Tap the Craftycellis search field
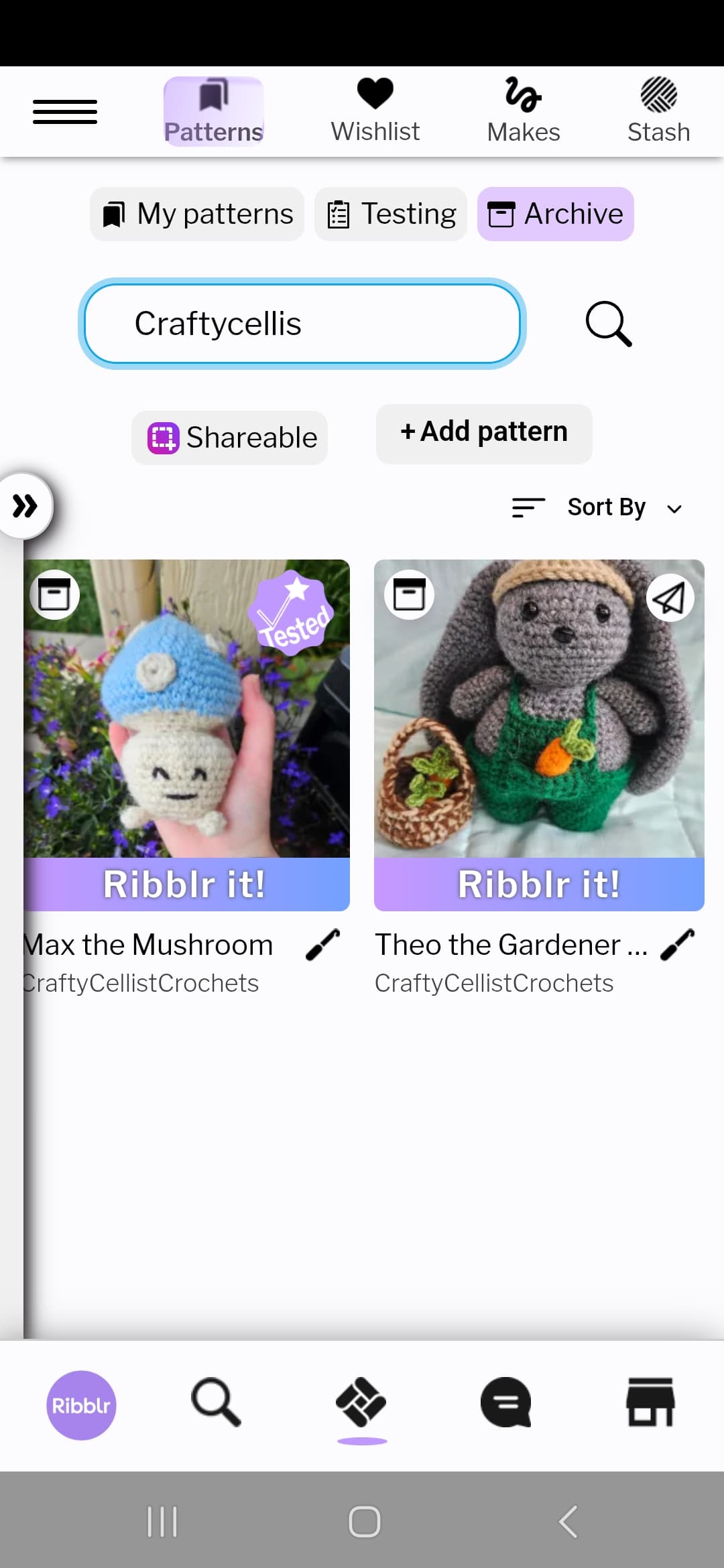The image size is (724, 1568). (x=302, y=324)
